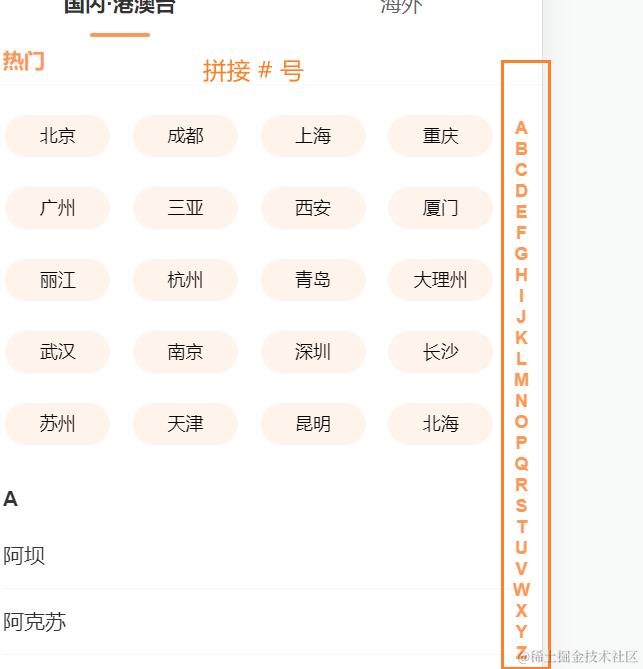The width and height of the screenshot is (643, 669).
Task: Jump to letter B in the index
Action: [x=521, y=149]
